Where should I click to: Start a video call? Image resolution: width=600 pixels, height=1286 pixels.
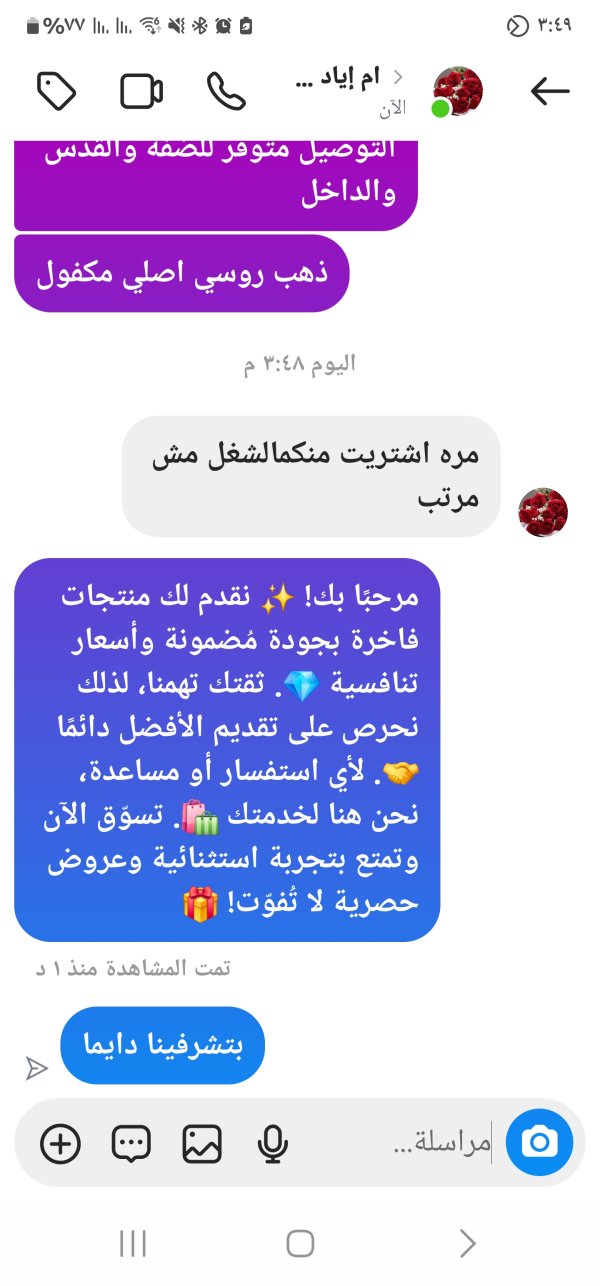(x=142, y=91)
